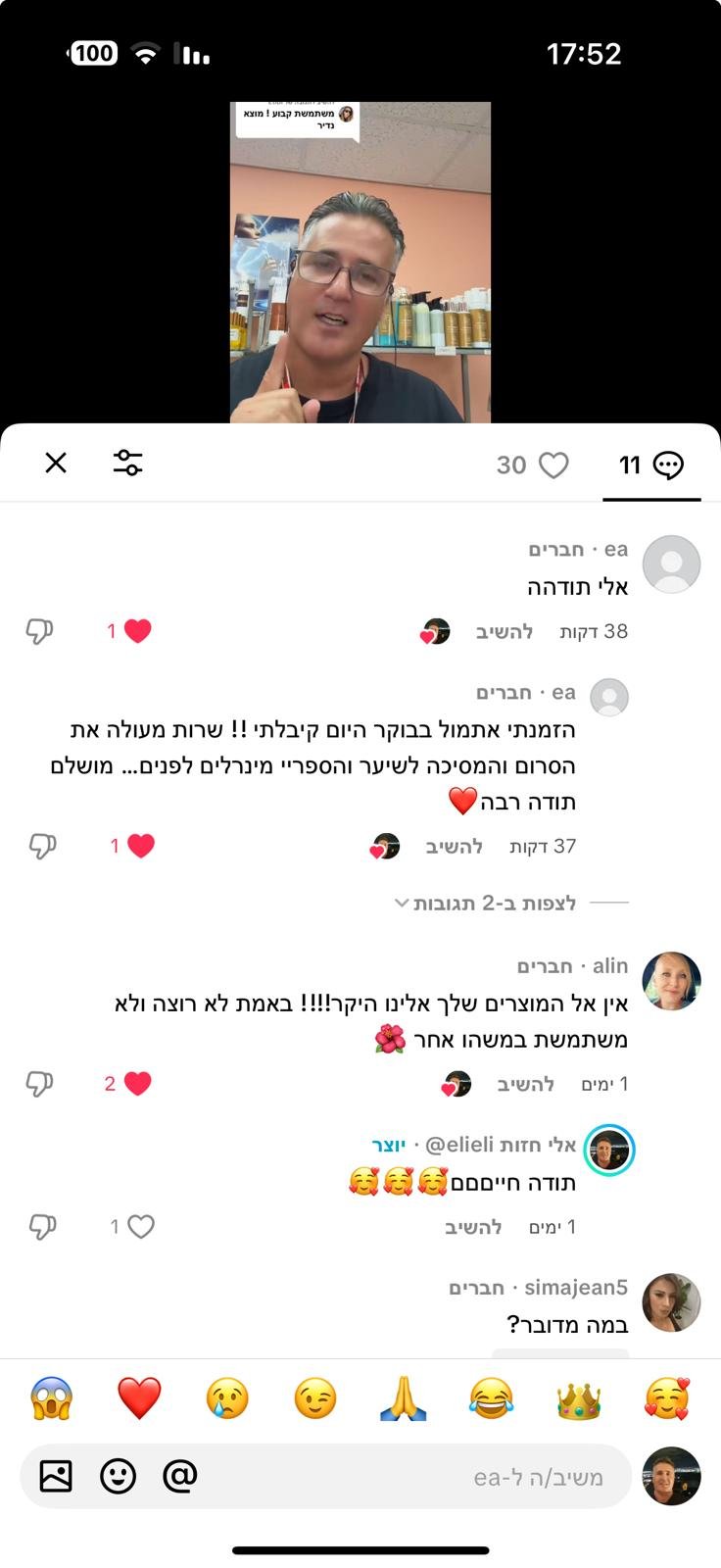
Task: Reply to alin's comment
Action: [x=526, y=1084]
